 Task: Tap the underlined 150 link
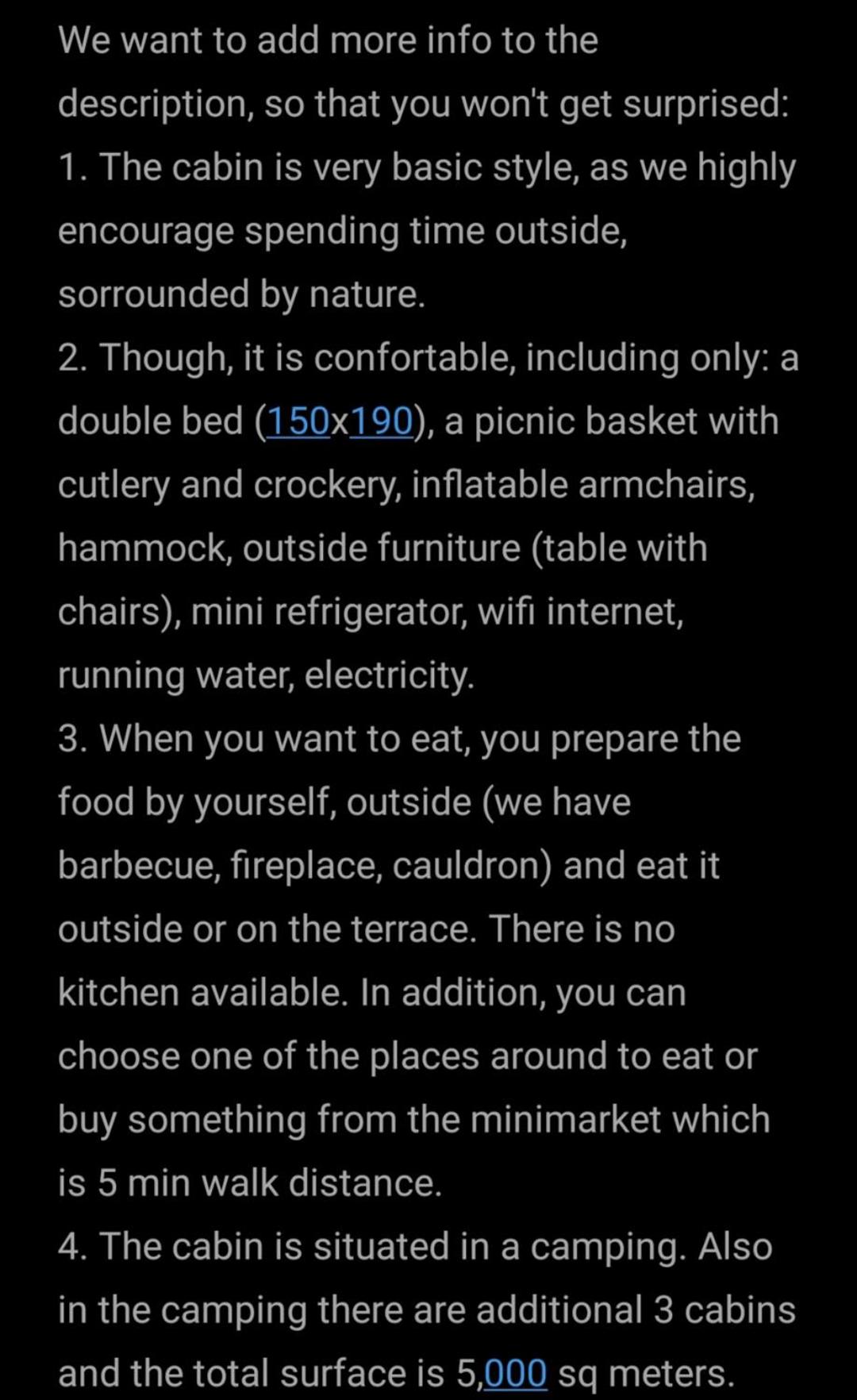coord(298,421)
